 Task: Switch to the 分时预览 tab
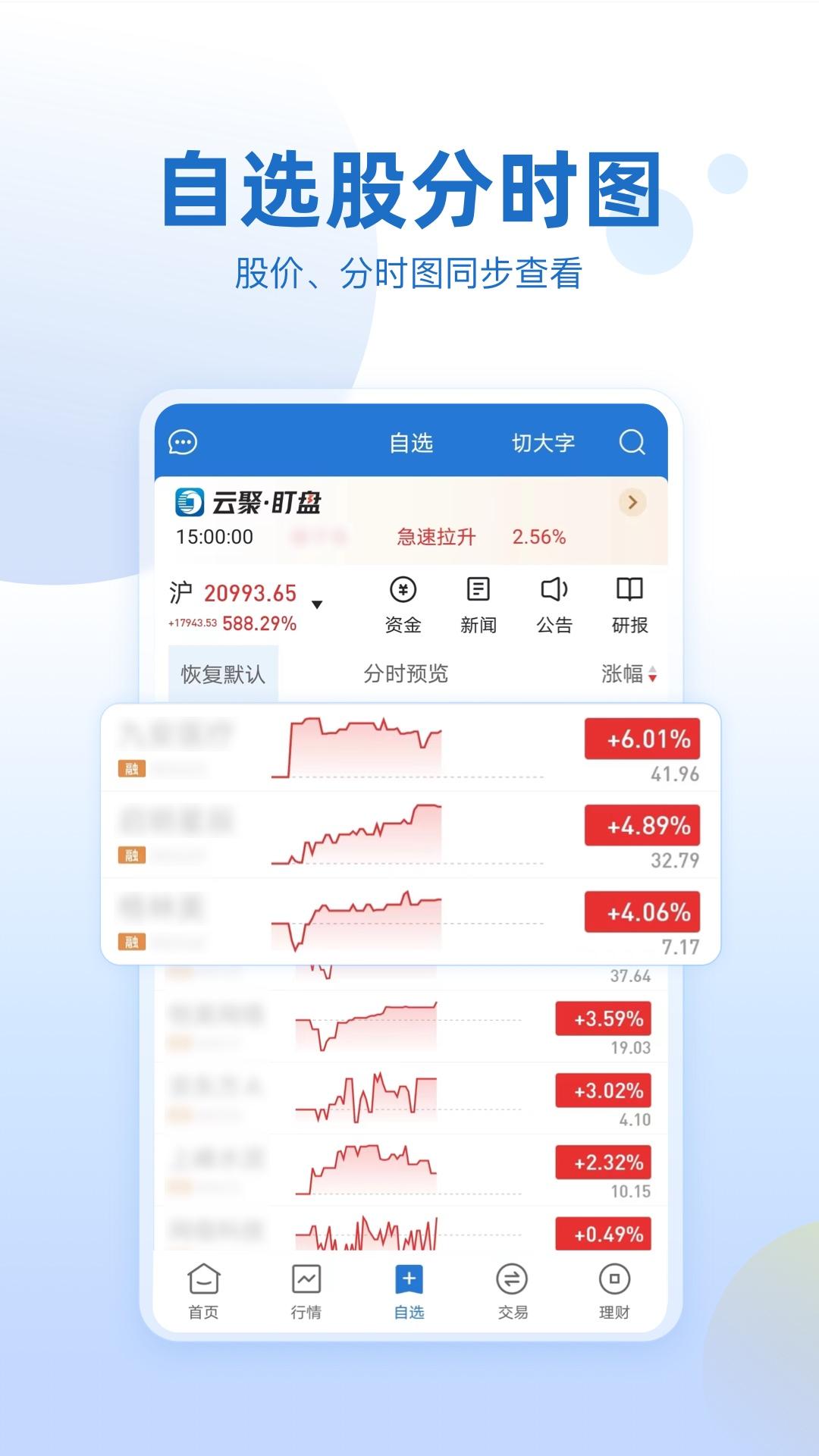coord(408,675)
